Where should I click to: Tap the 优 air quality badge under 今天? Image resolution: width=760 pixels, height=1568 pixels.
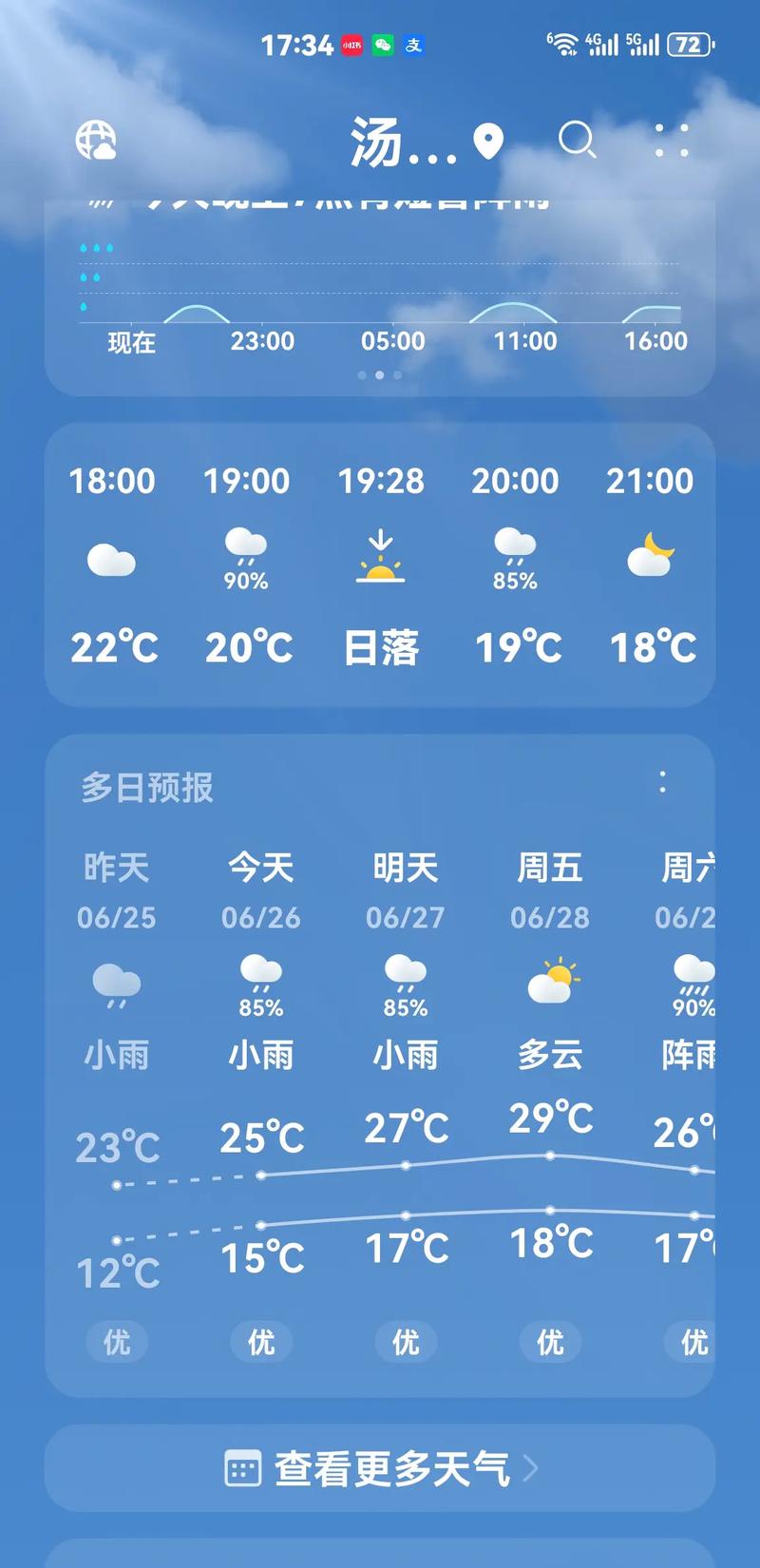(x=260, y=1343)
